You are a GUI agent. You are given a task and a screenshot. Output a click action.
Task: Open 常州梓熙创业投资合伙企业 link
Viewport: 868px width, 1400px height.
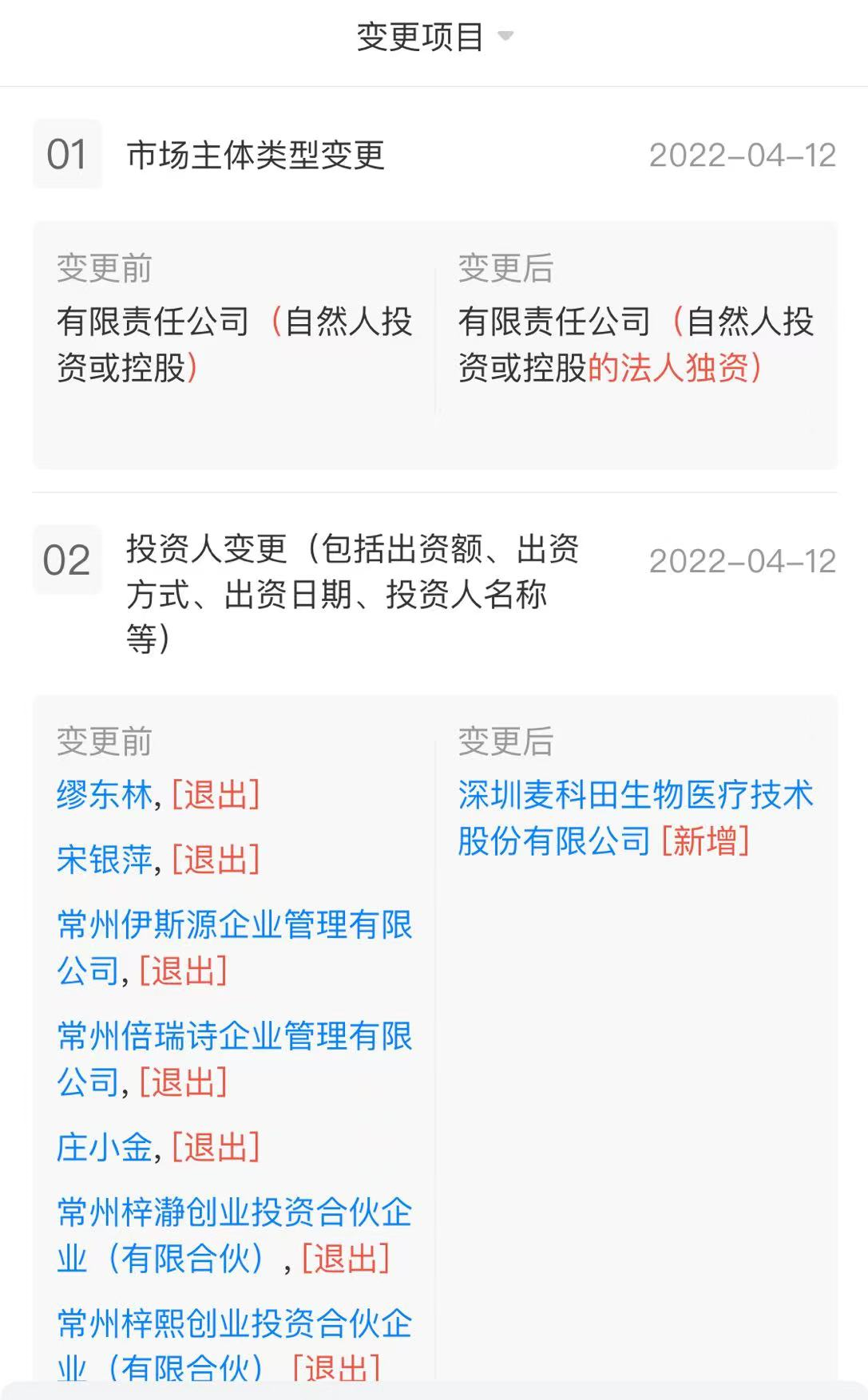pyautogui.click(x=234, y=1325)
